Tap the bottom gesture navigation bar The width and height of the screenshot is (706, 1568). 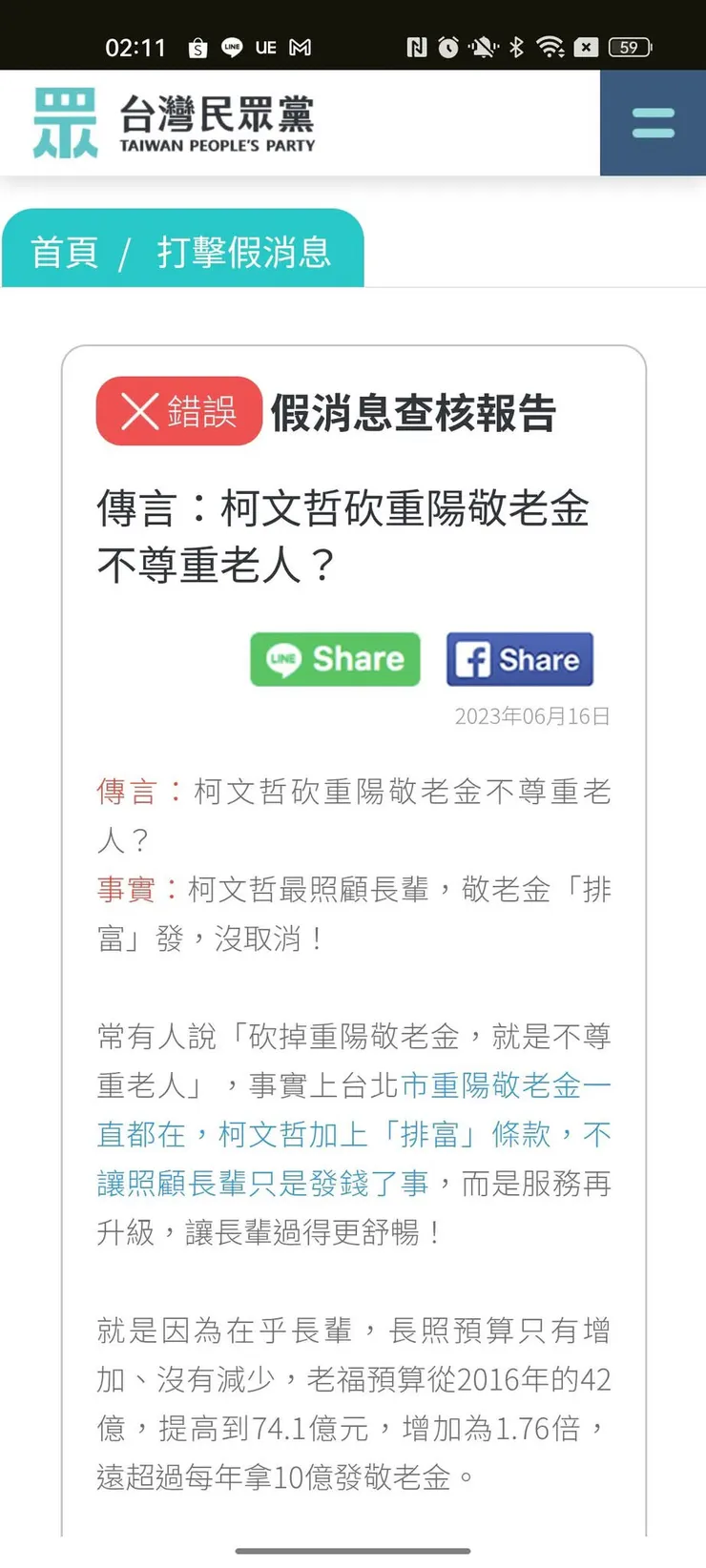[353, 1550]
